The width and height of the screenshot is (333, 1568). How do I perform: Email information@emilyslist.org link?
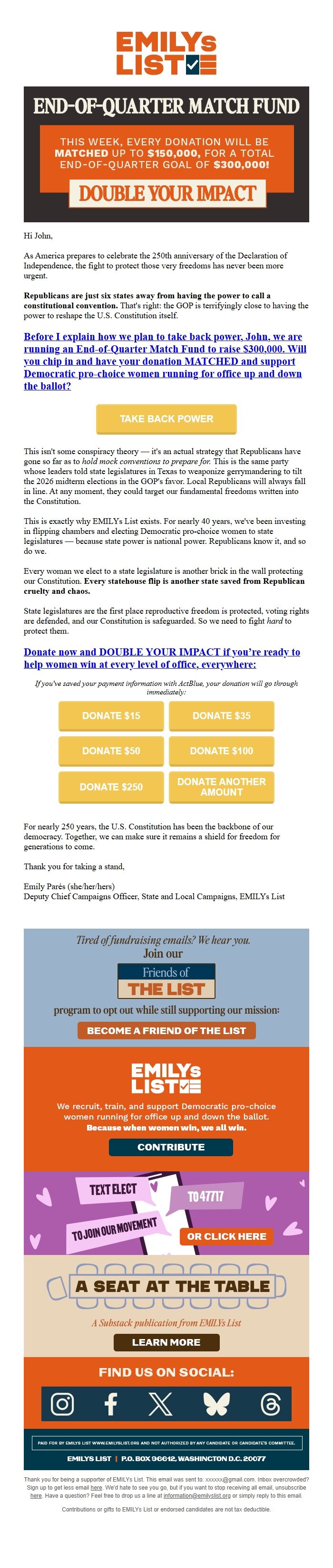tap(196, 1496)
